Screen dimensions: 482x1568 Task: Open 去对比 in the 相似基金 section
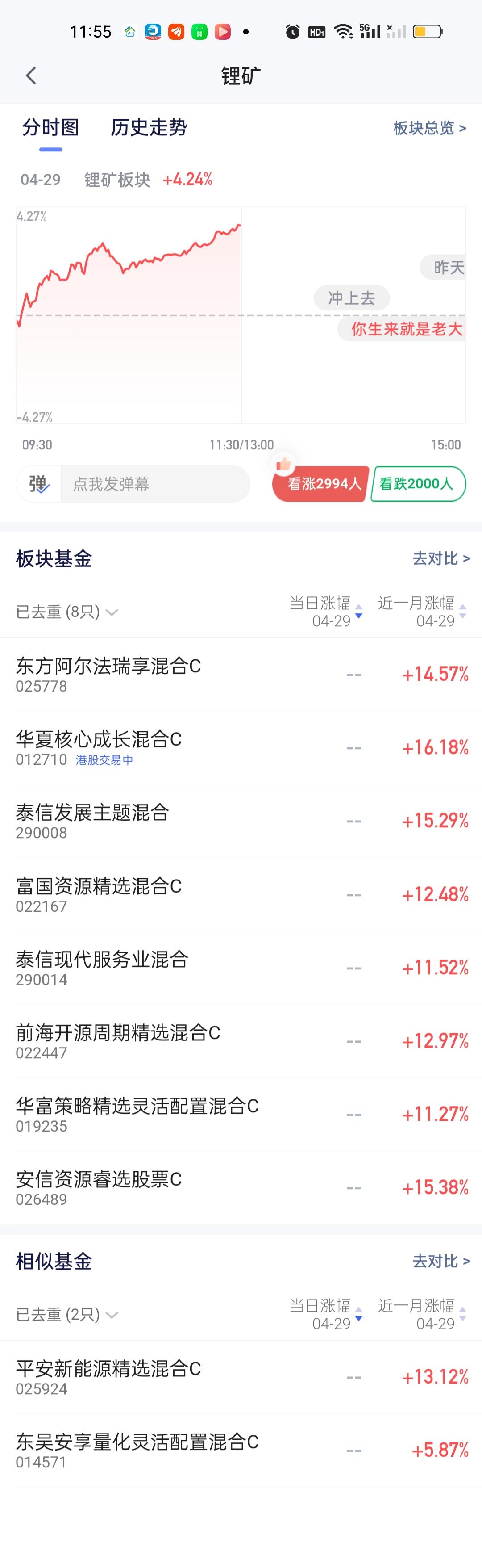coord(441,1261)
